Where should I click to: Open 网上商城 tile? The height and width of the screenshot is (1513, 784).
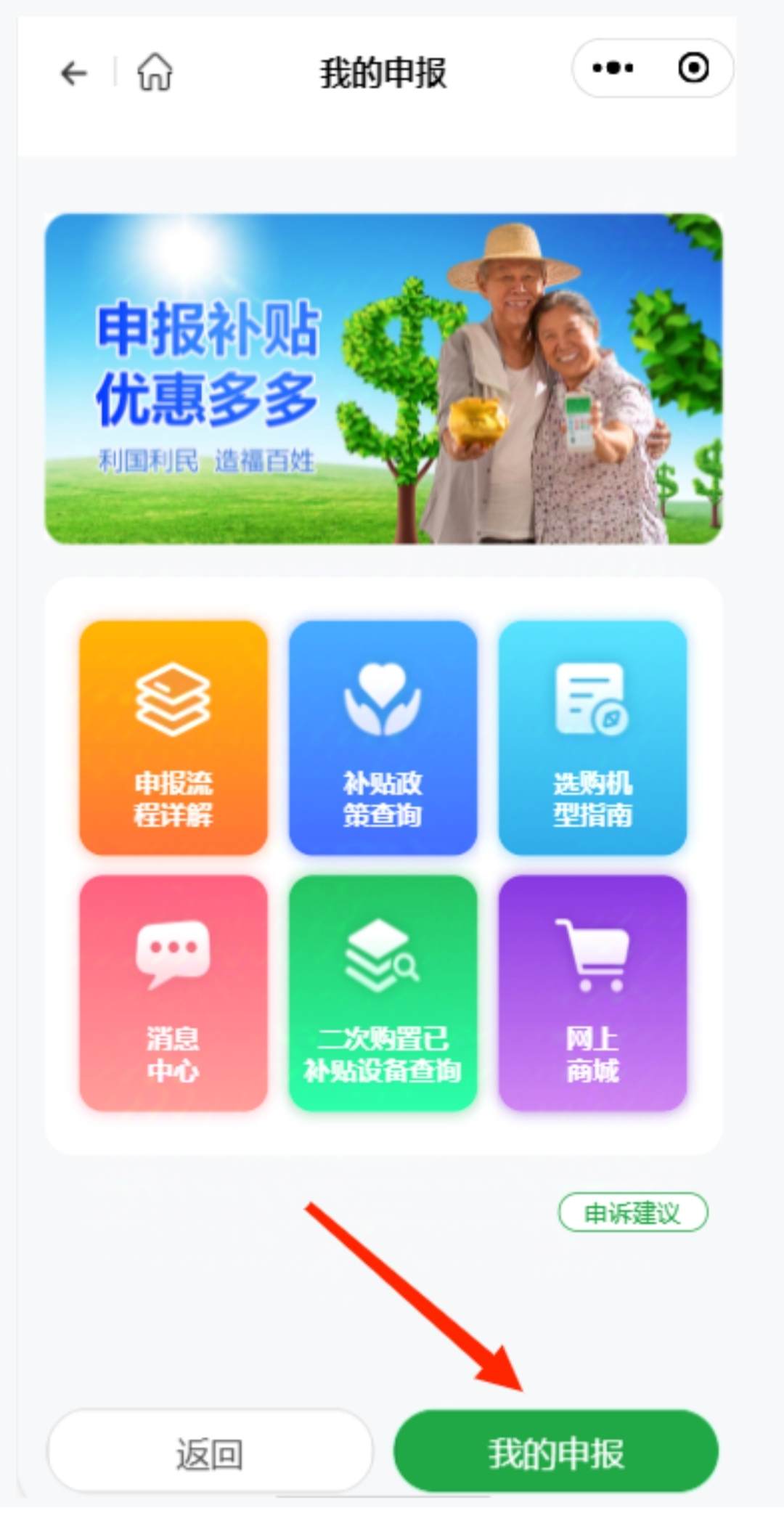(x=592, y=992)
